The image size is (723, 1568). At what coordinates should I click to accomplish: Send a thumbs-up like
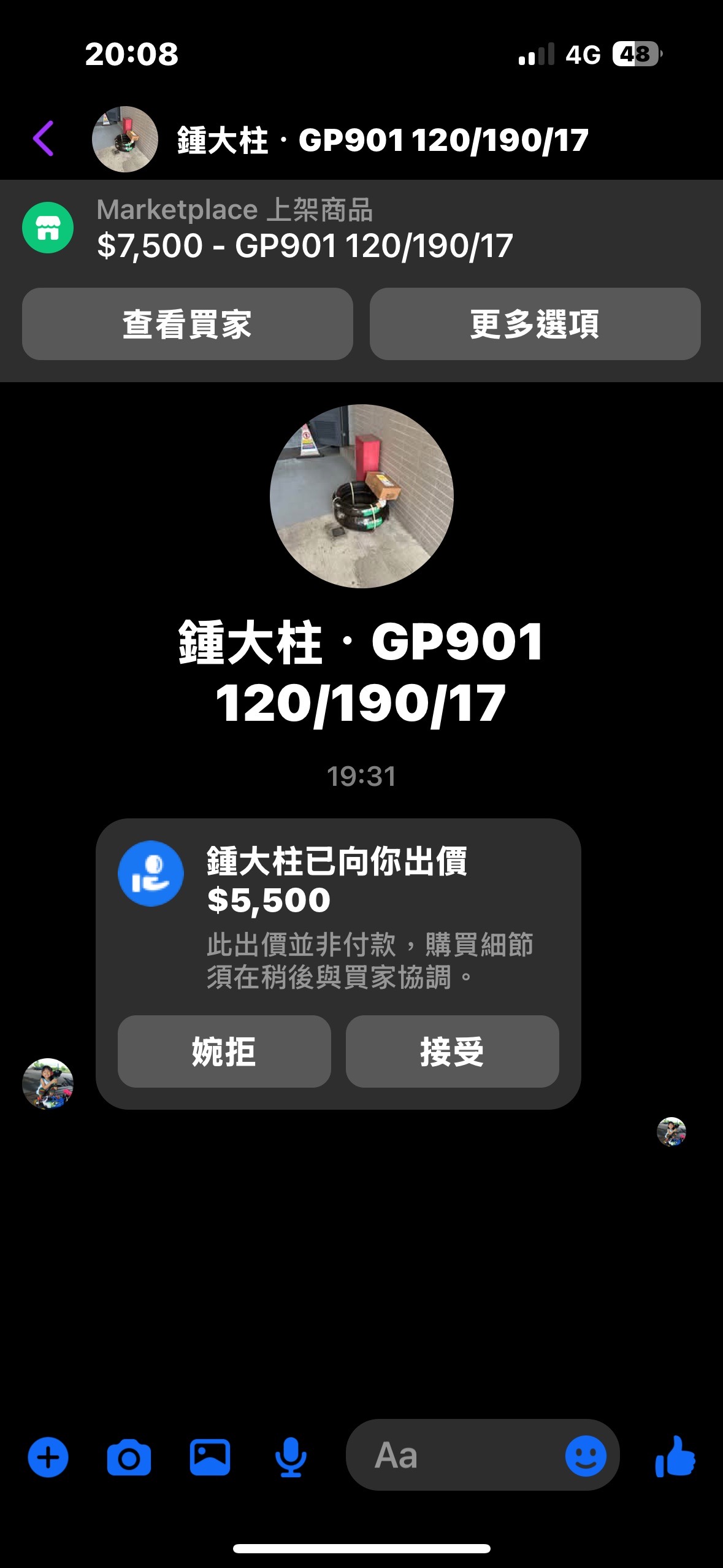tap(675, 1456)
